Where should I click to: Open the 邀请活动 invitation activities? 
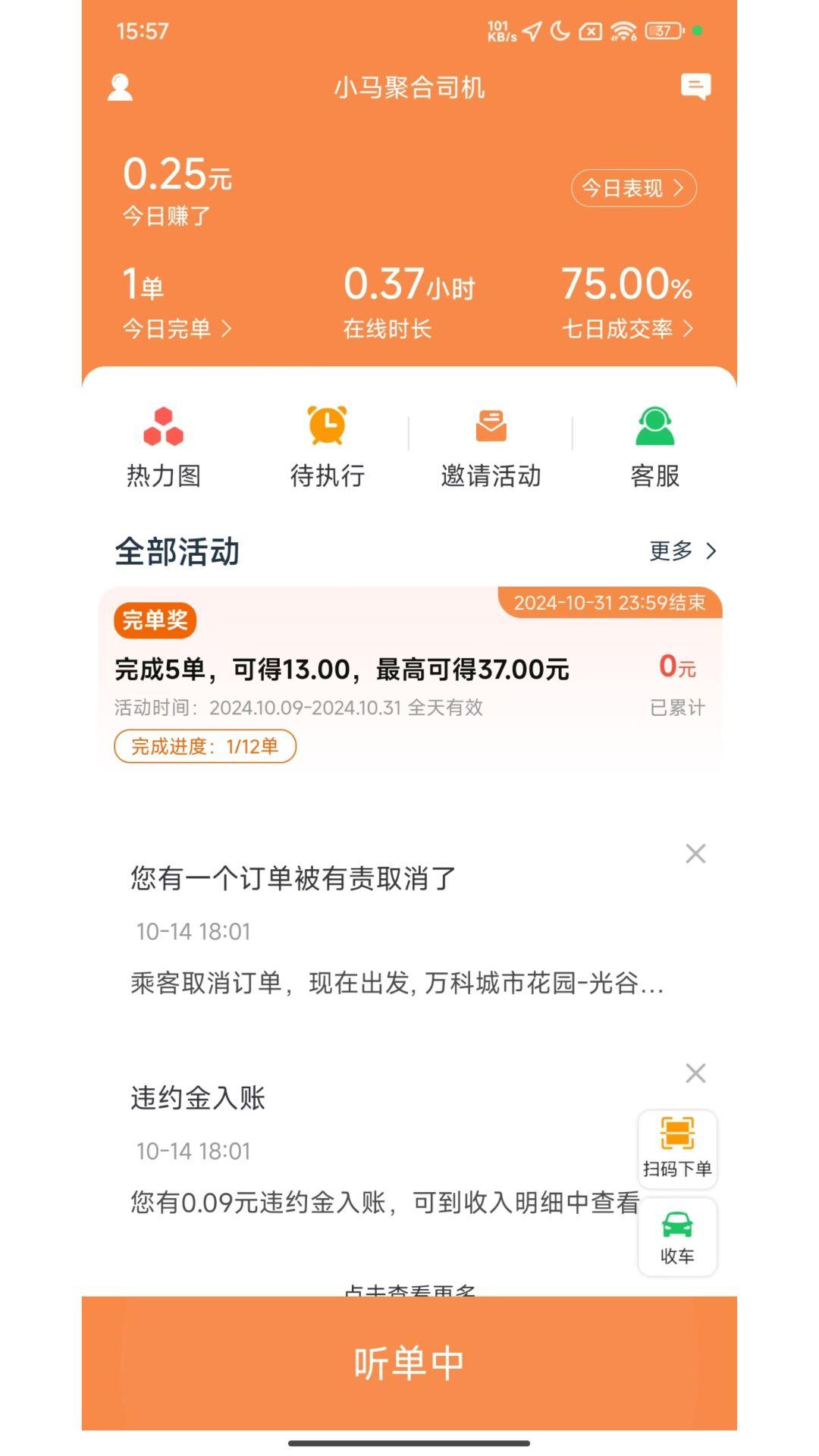491,447
